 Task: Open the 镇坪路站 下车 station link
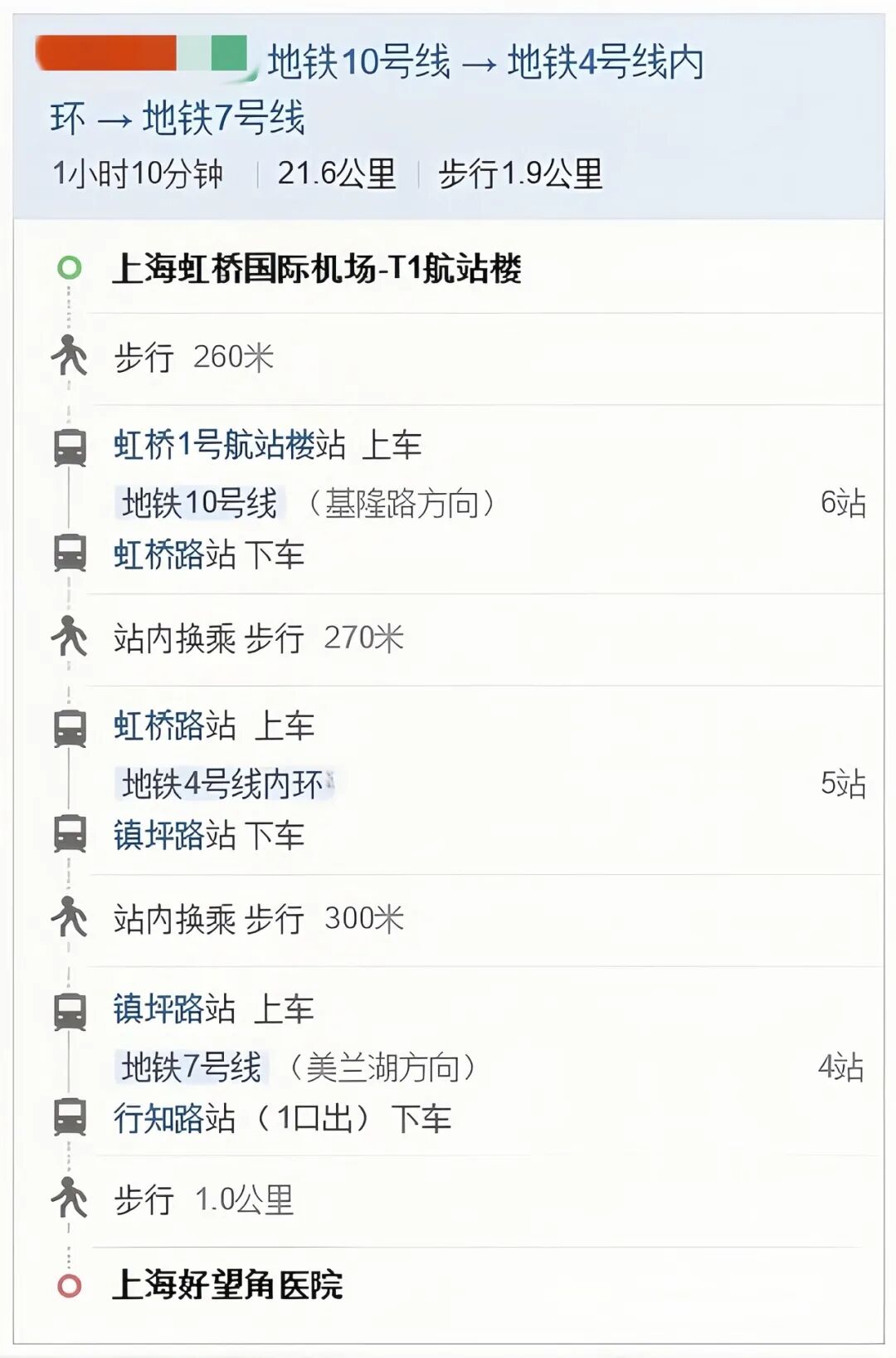point(175,836)
